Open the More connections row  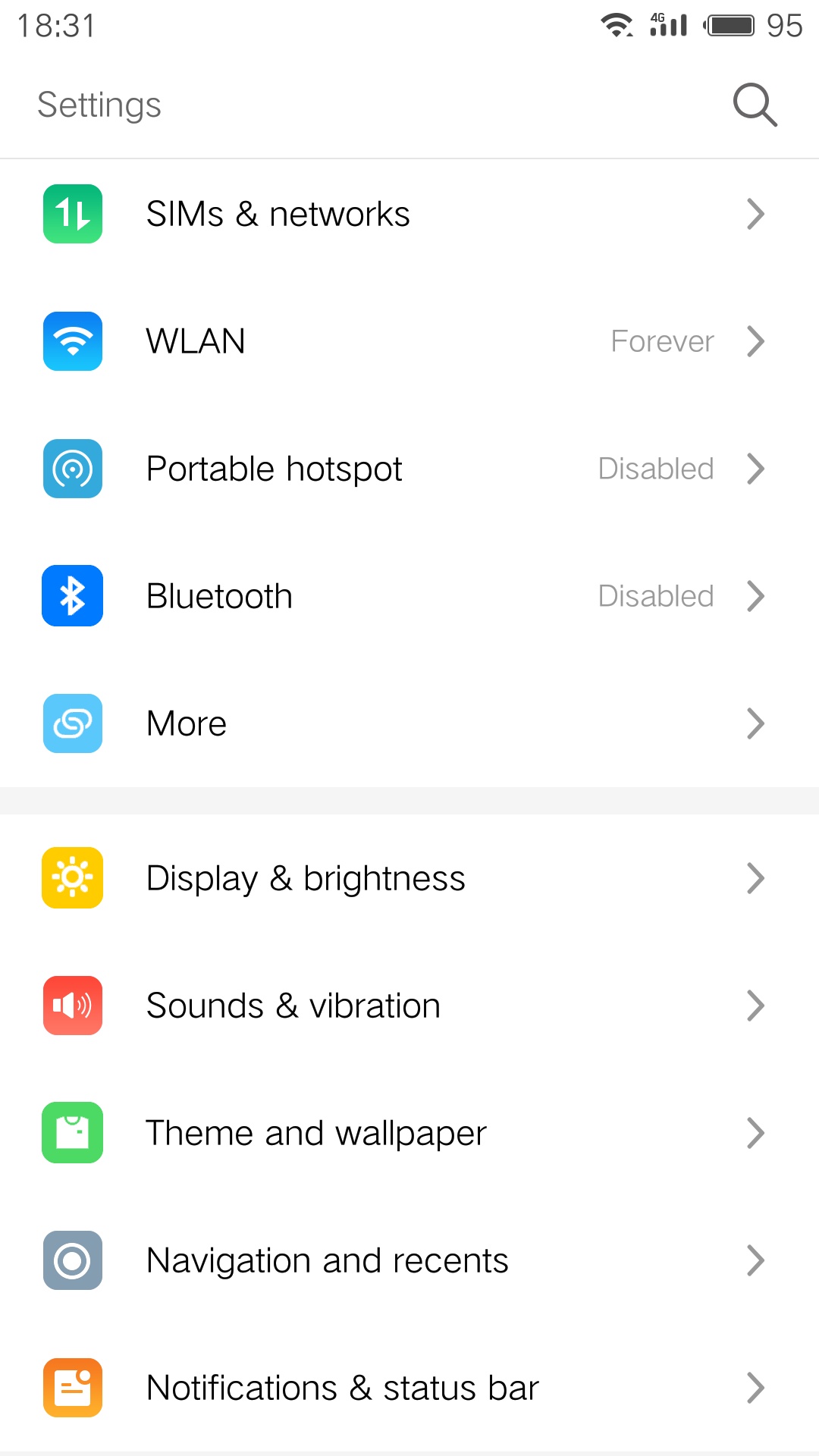pos(409,723)
